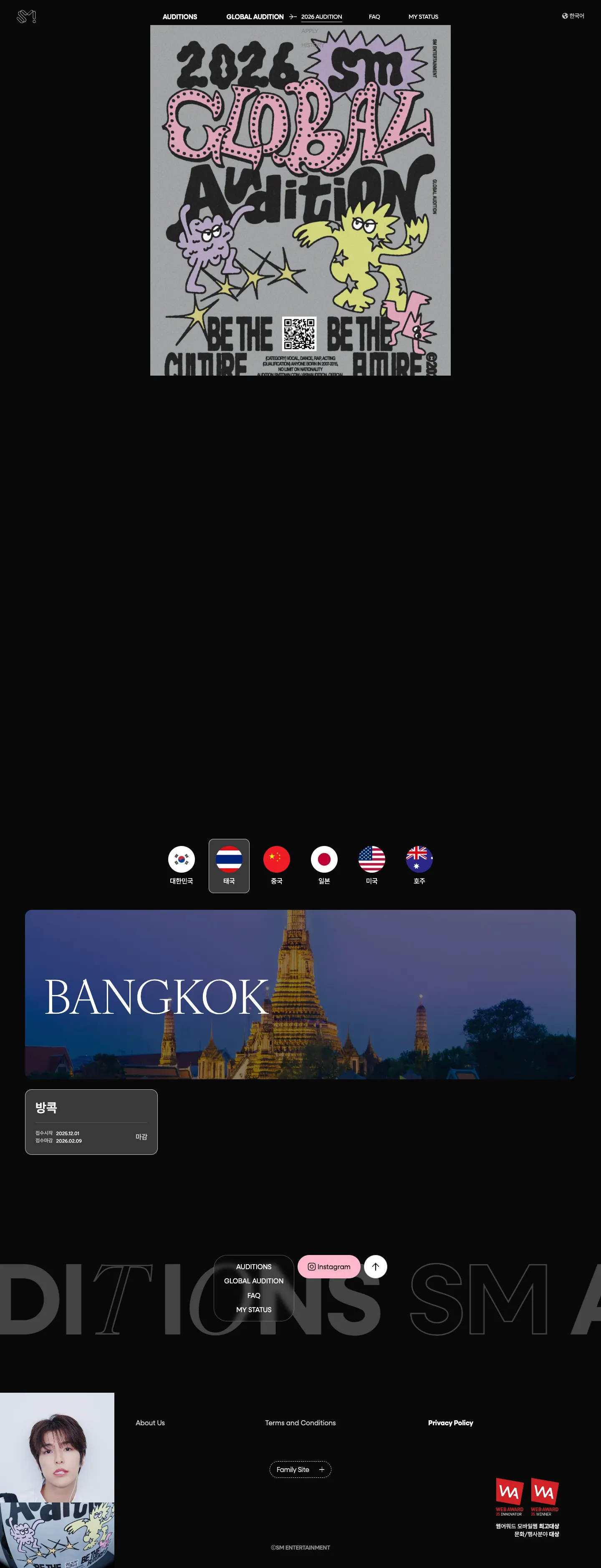Select the 태국 flag tab
Image resolution: width=601 pixels, height=1568 pixels.
[x=229, y=865]
